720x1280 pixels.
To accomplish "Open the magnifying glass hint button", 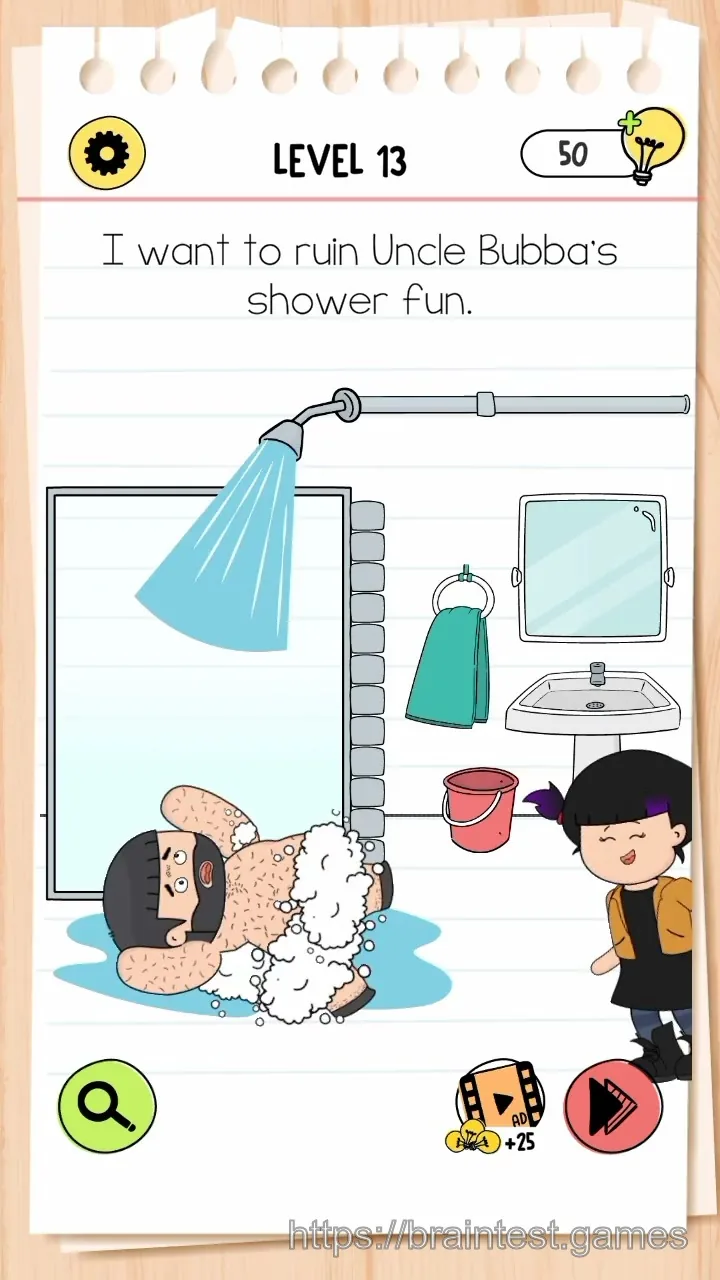I will click(107, 1106).
